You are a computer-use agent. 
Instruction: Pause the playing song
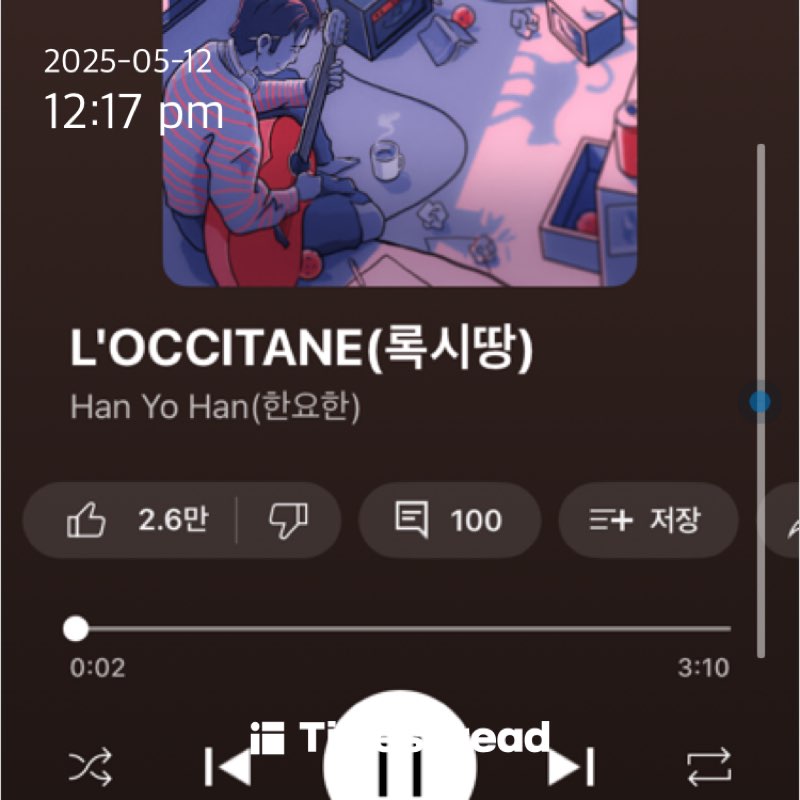[x=400, y=765]
